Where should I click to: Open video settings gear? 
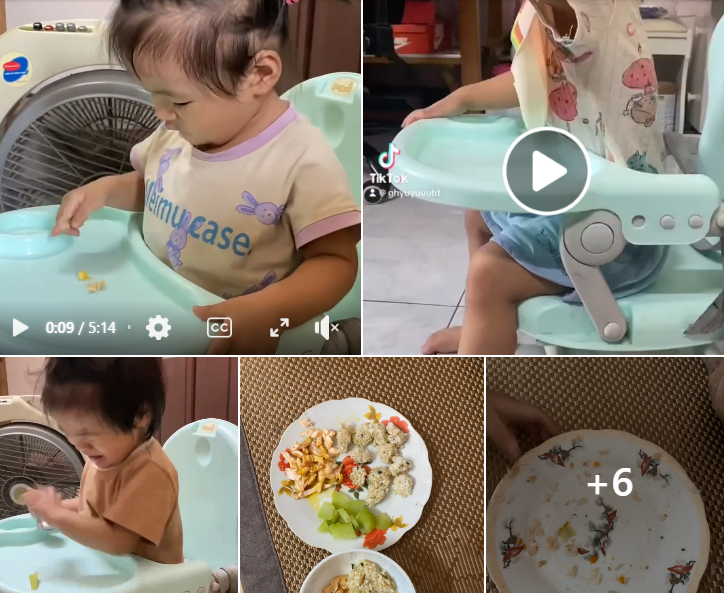point(158,327)
